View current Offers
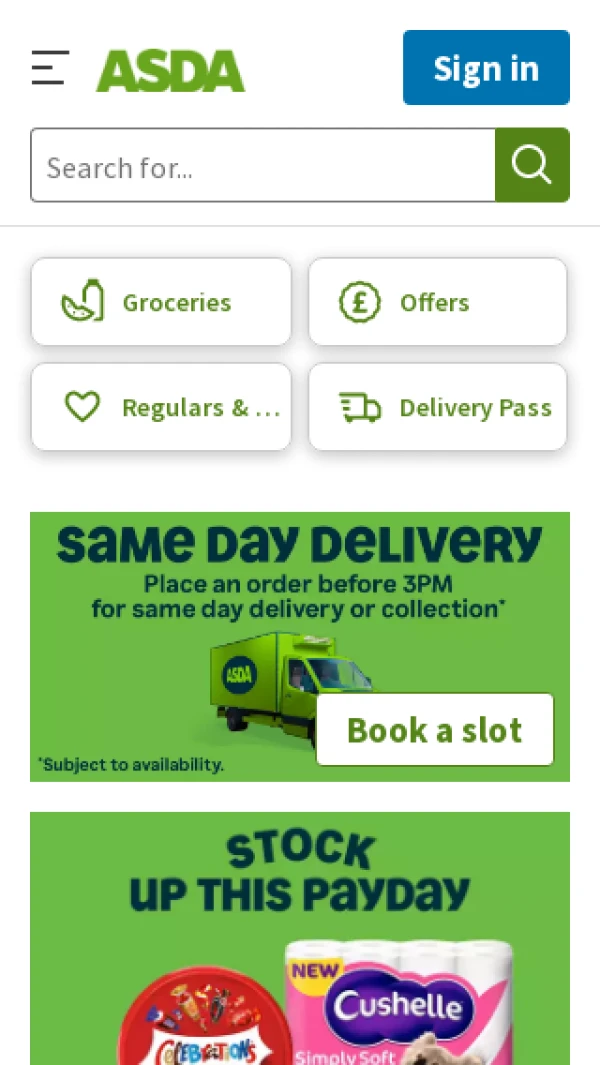The width and height of the screenshot is (600, 1065). 437,302
